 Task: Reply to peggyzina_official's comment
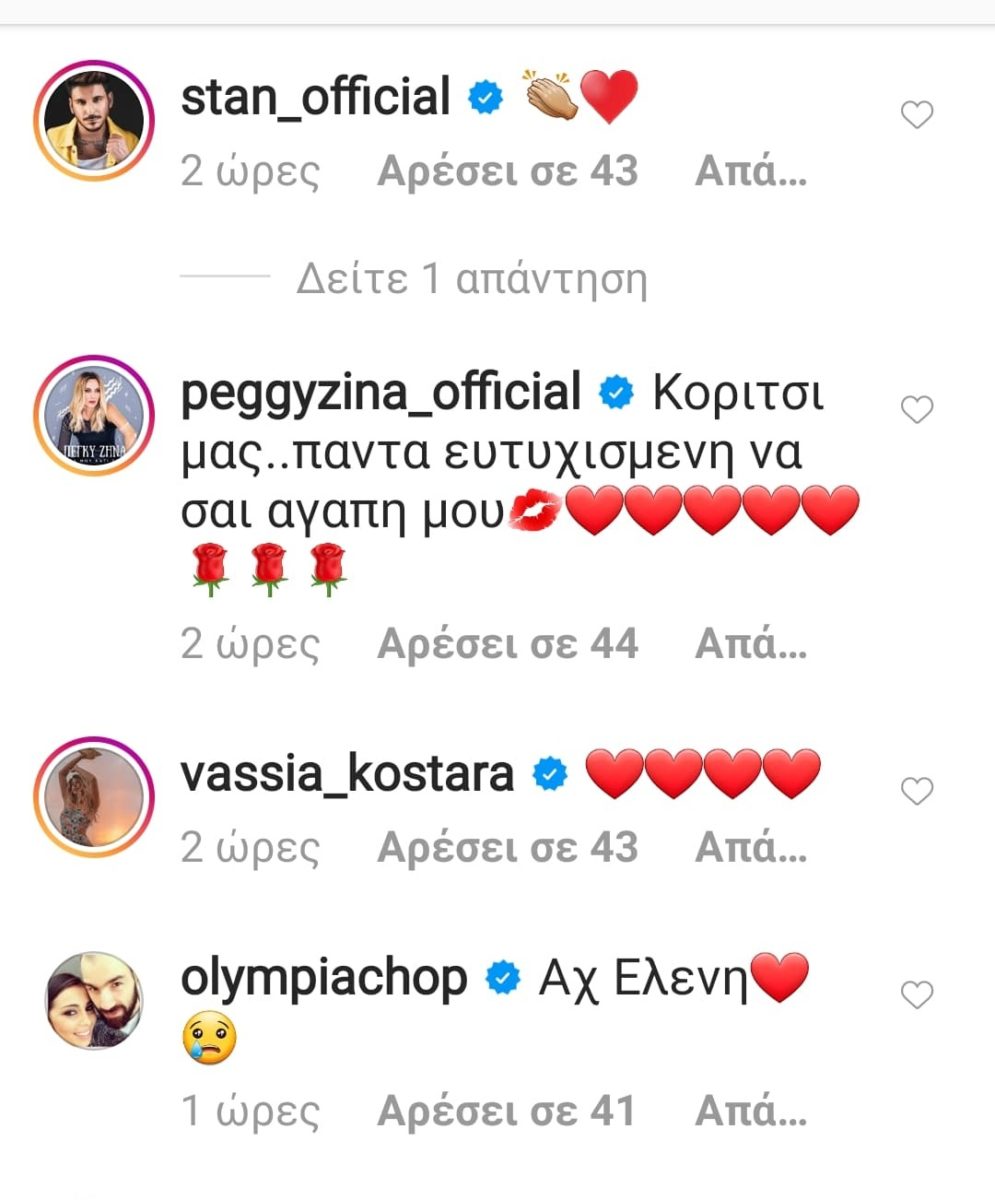pos(750,645)
